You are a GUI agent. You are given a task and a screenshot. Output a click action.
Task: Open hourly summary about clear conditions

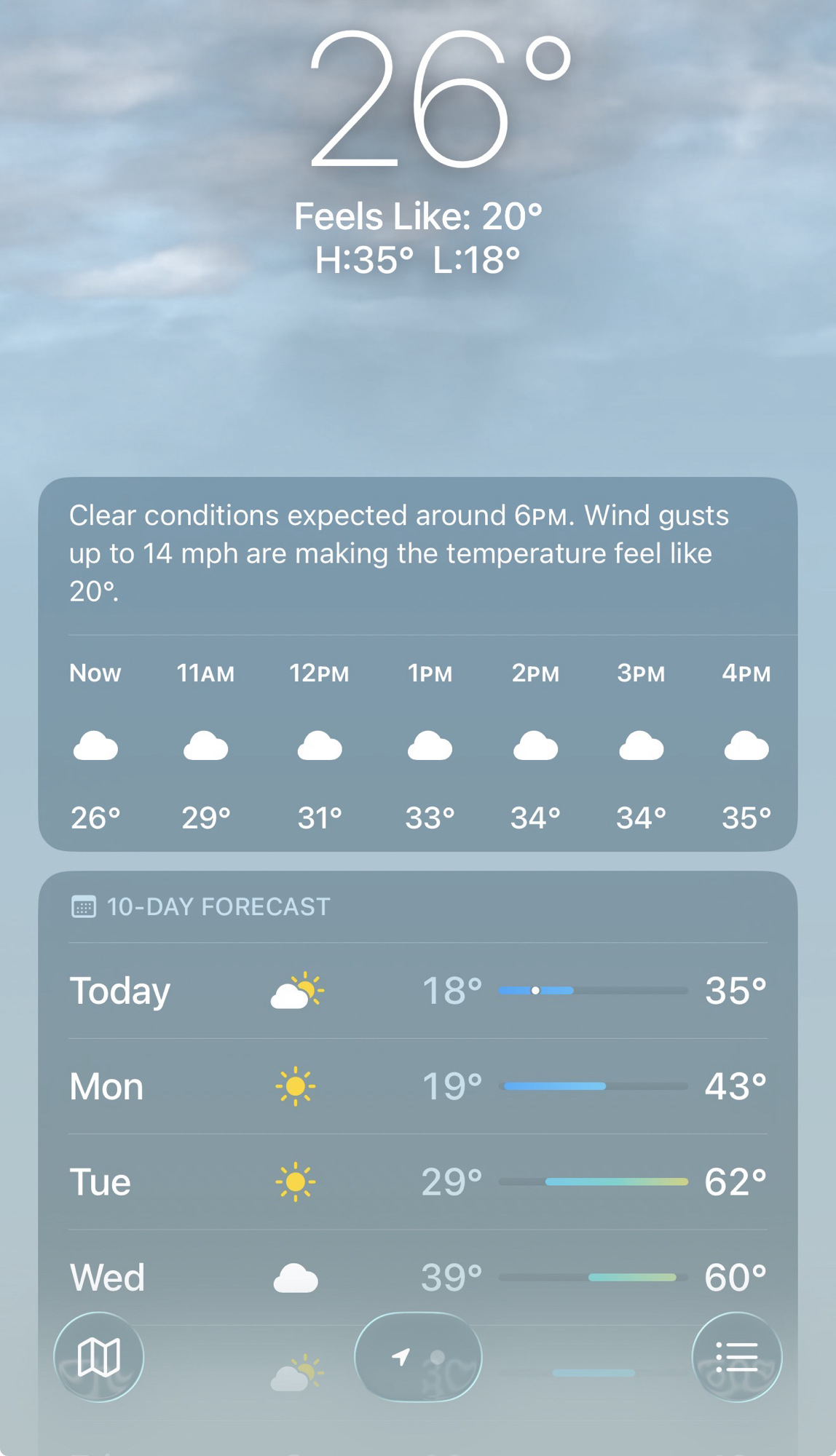(399, 553)
